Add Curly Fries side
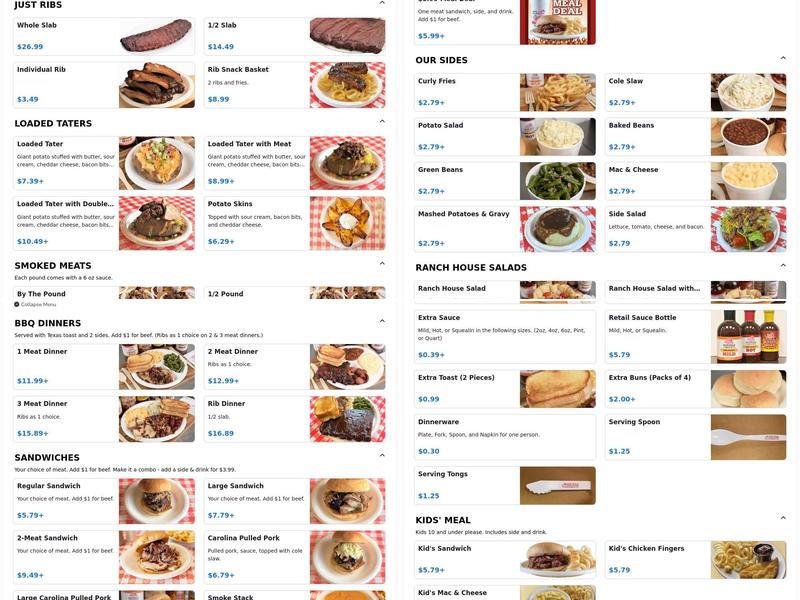Image resolution: width=800 pixels, height=600 pixels. [x=505, y=92]
